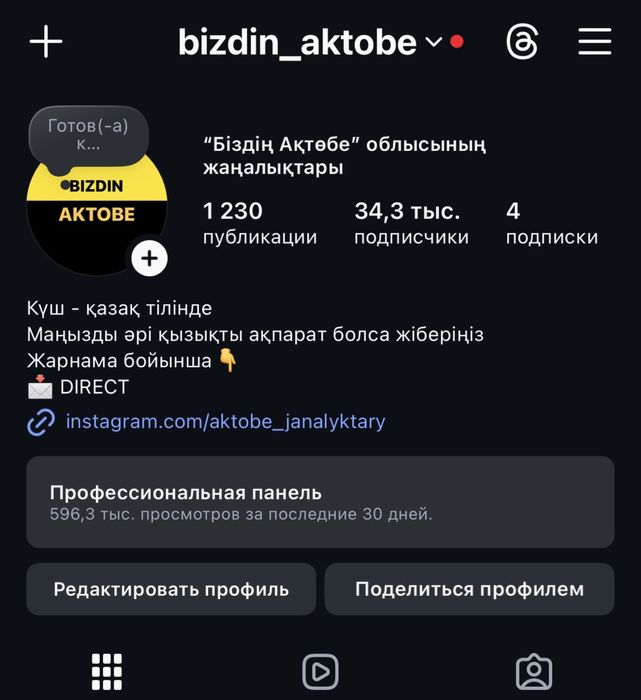
Task: Switch to the posts grid tab
Action: point(106,671)
